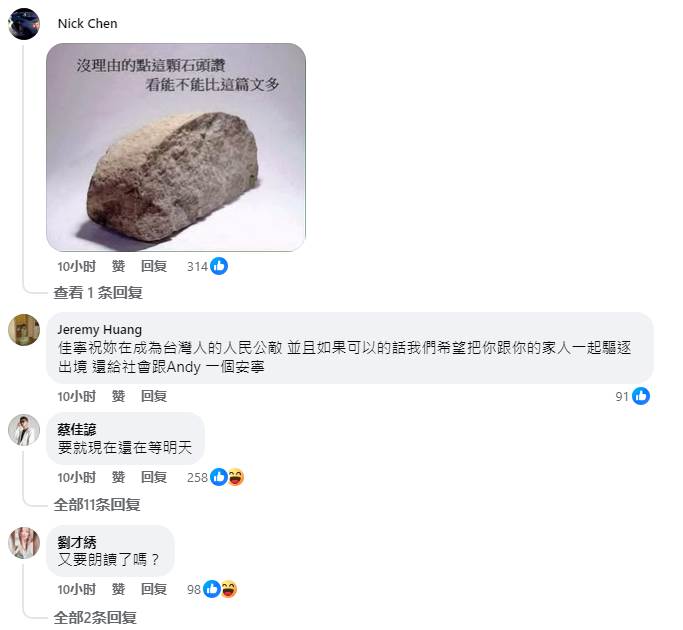The width and height of the screenshot is (683, 630).
Task: Reply to Jeremy Huang's comment
Action: (x=154, y=396)
